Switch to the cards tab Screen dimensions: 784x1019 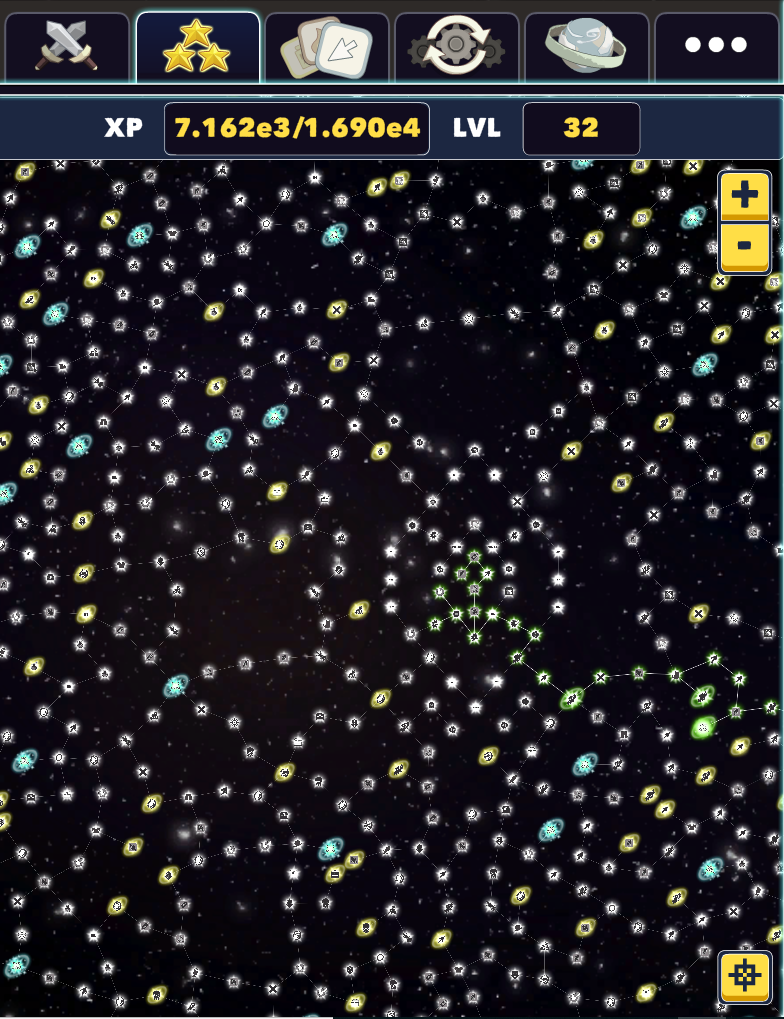[x=327, y=46]
